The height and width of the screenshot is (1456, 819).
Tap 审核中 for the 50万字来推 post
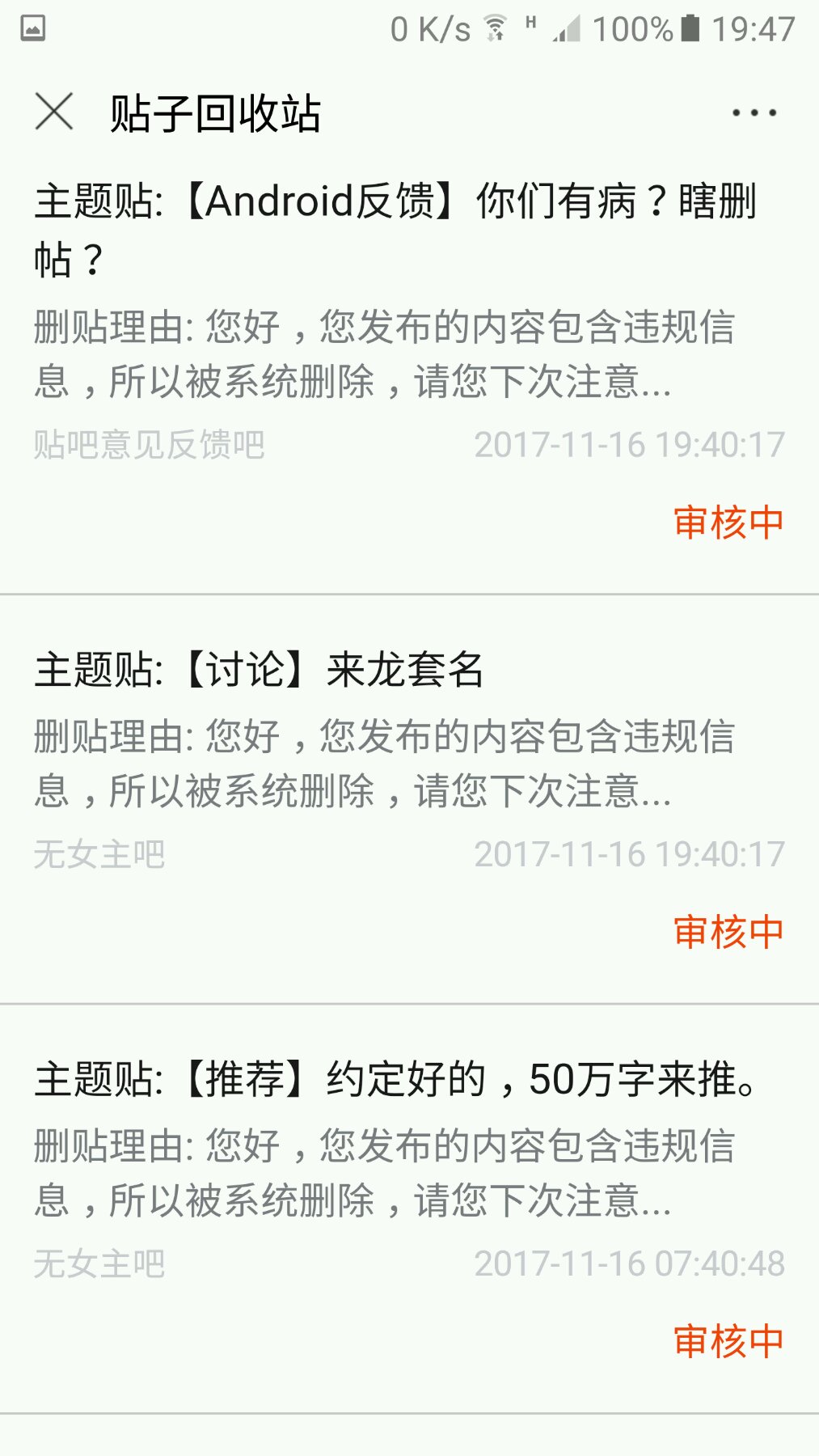pyautogui.click(x=728, y=1341)
